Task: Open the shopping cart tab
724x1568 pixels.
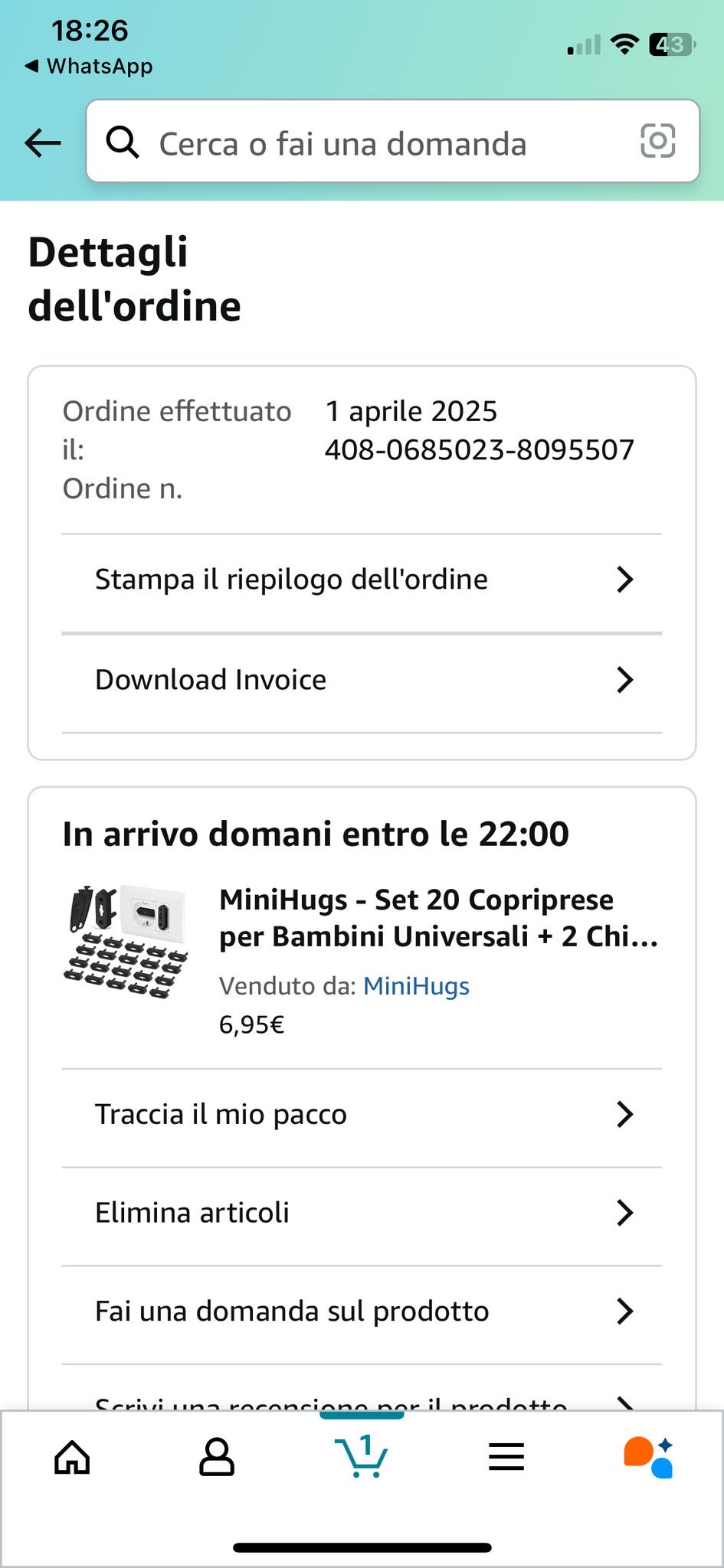Action: [362, 1456]
